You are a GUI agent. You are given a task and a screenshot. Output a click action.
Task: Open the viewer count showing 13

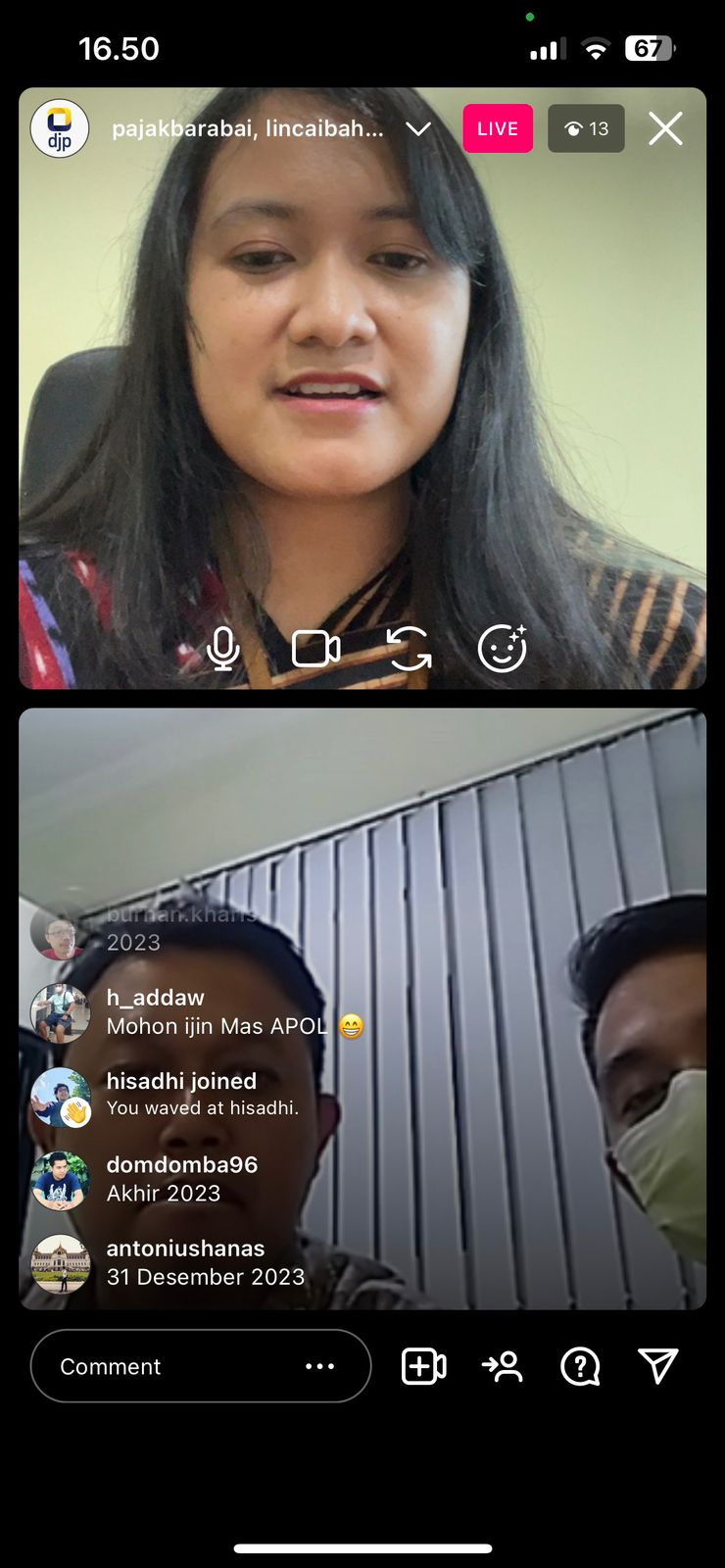point(586,128)
